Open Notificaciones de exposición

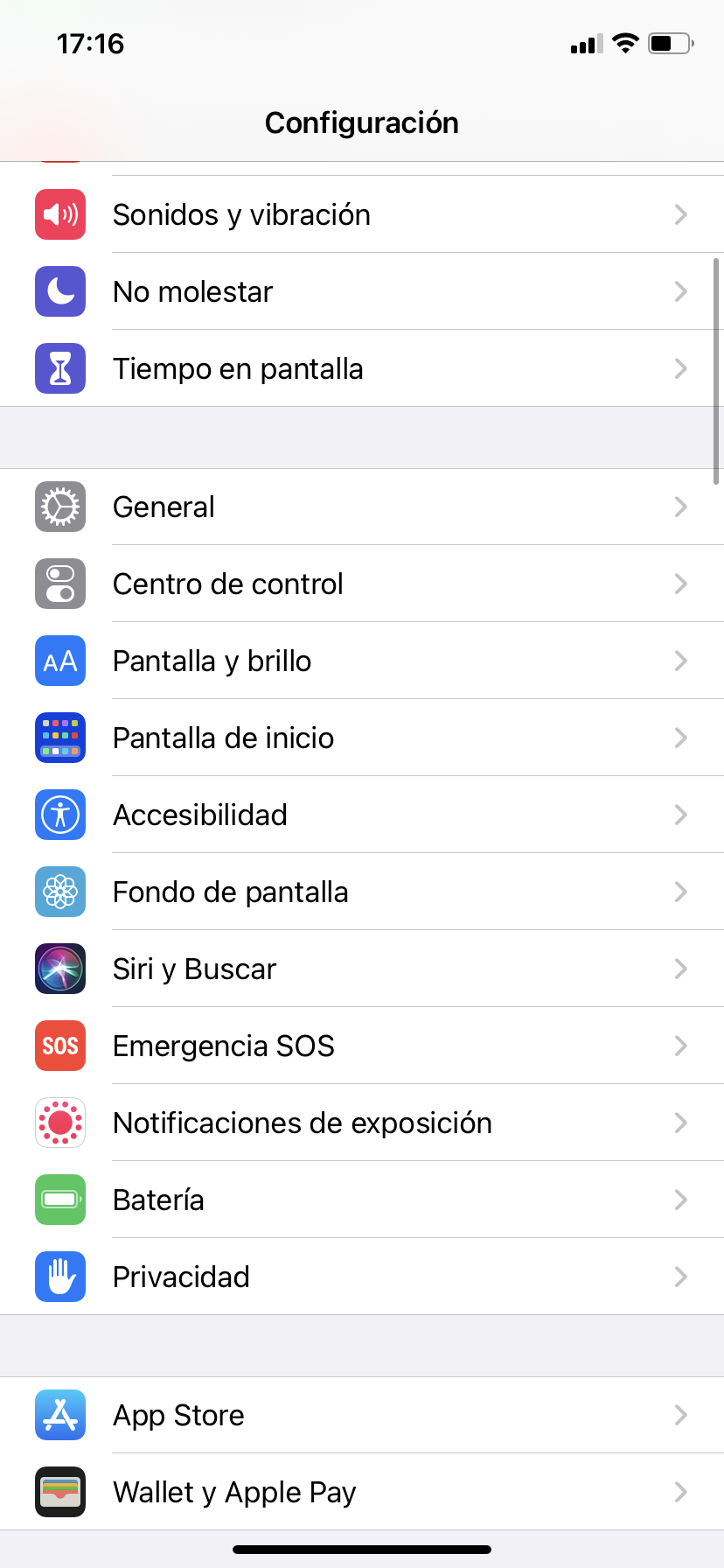pos(302,1123)
